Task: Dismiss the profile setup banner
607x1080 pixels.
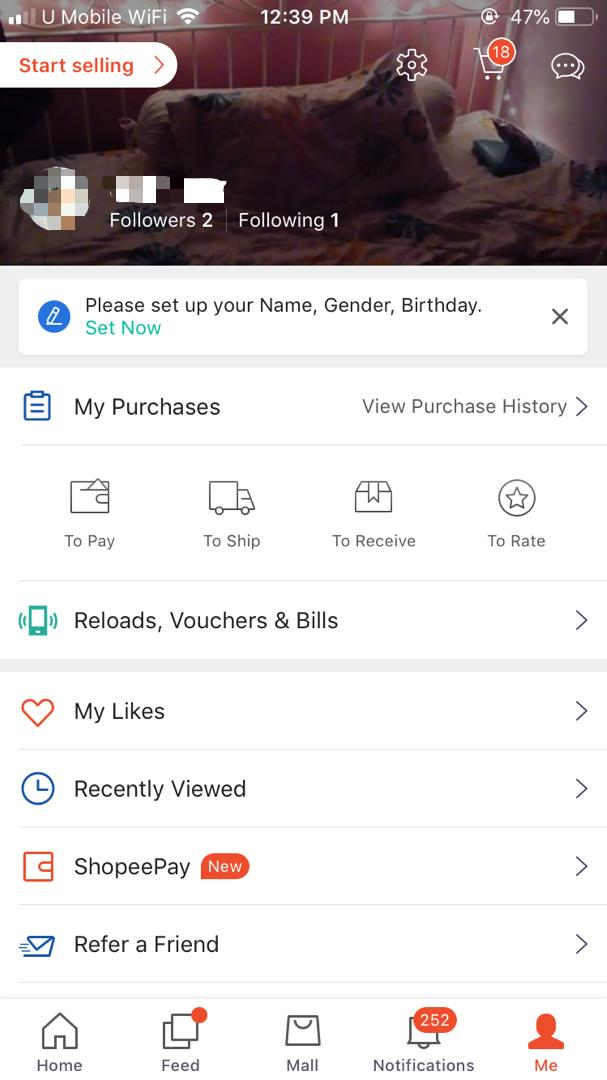Action: coord(560,316)
